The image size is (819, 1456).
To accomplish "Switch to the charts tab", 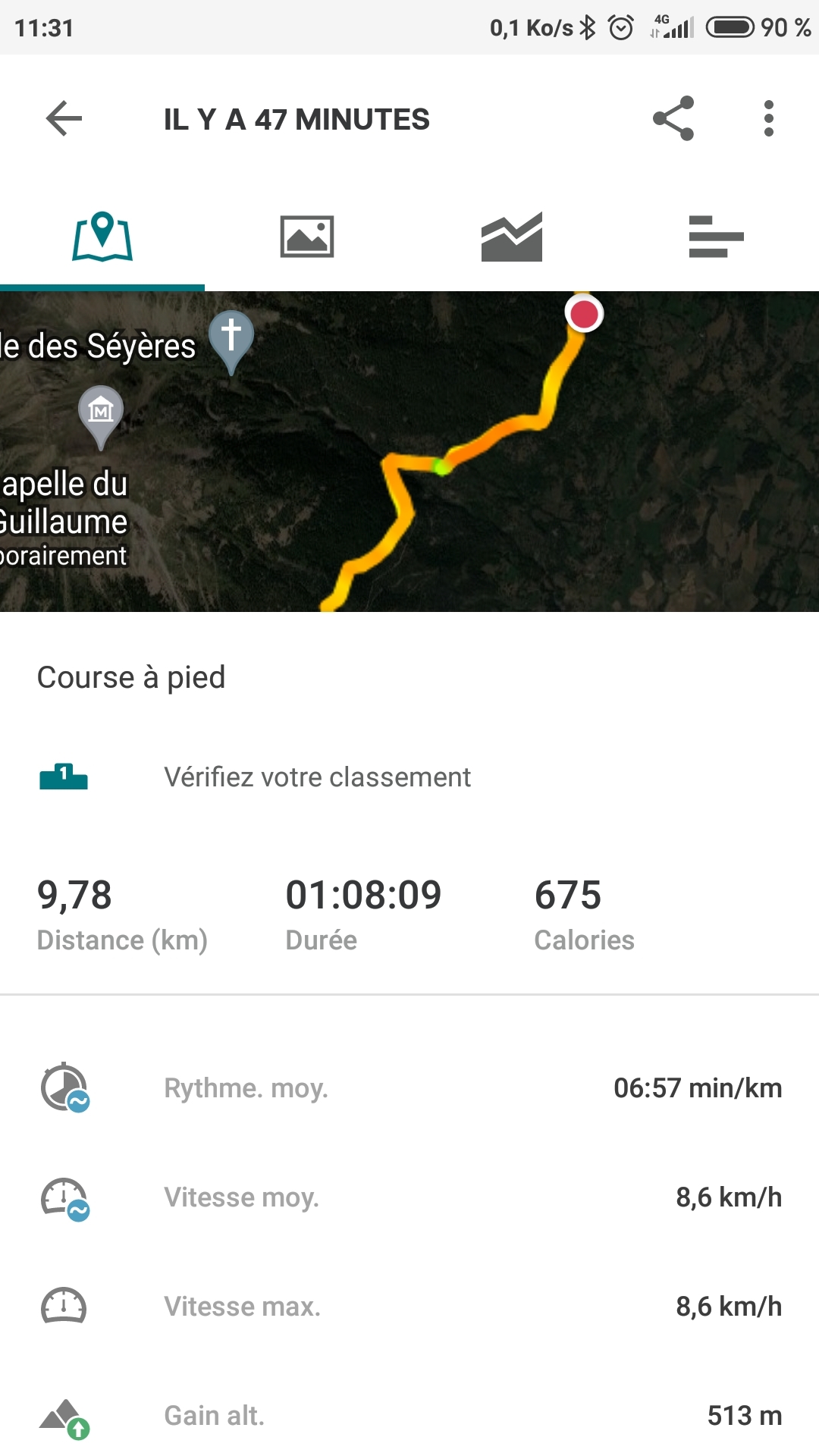I will (512, 237).
